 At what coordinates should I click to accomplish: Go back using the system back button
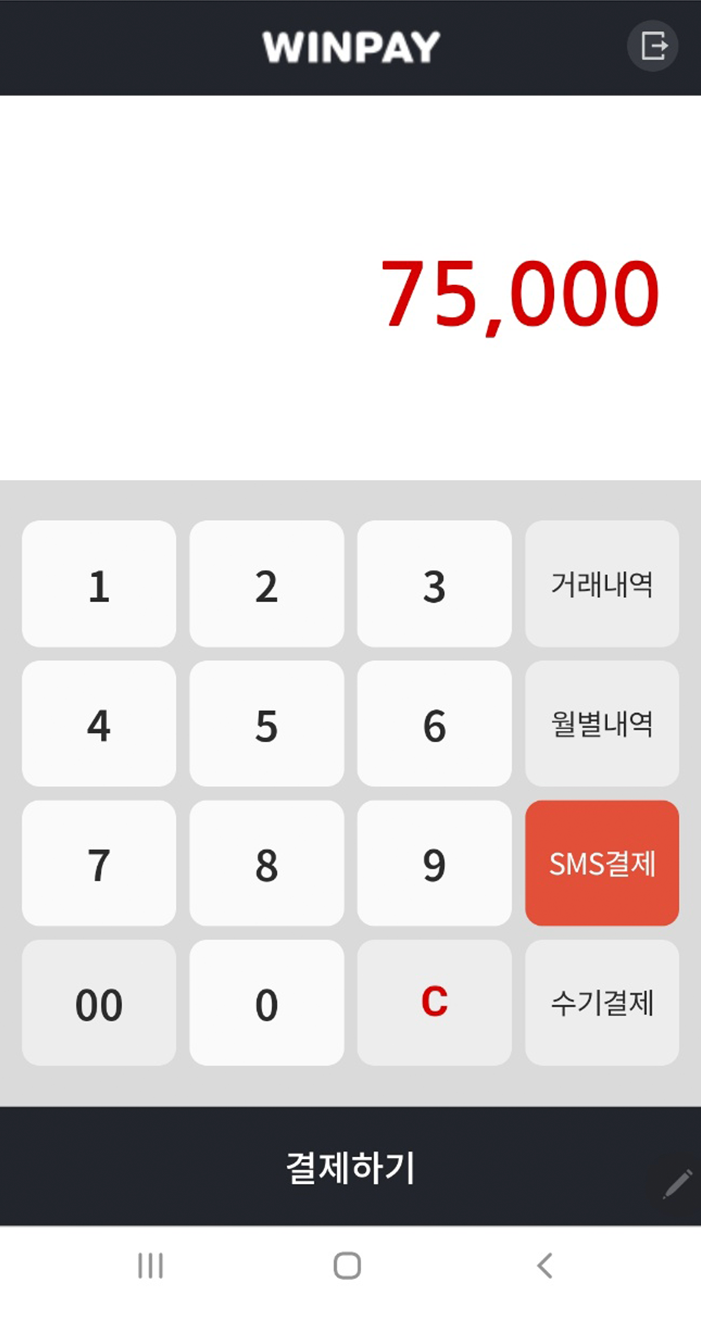coord(544,1265)
